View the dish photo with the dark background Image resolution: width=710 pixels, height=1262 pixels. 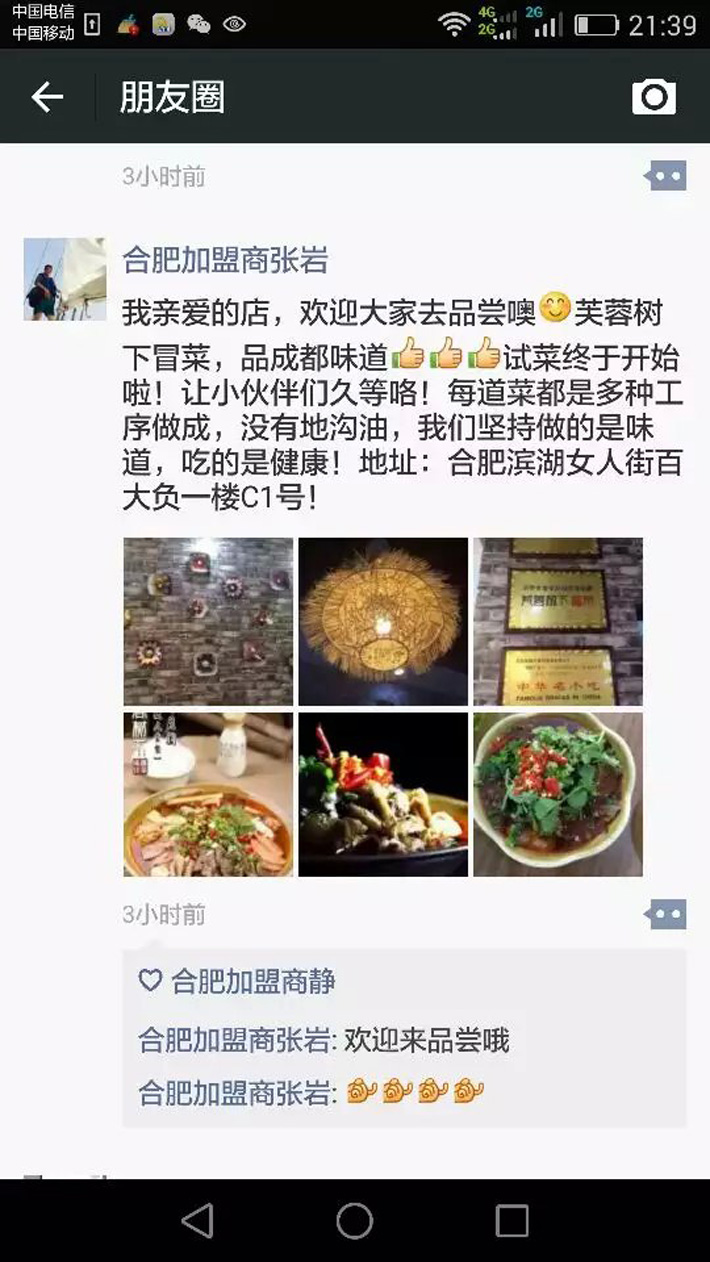click(x=383, y=795)
